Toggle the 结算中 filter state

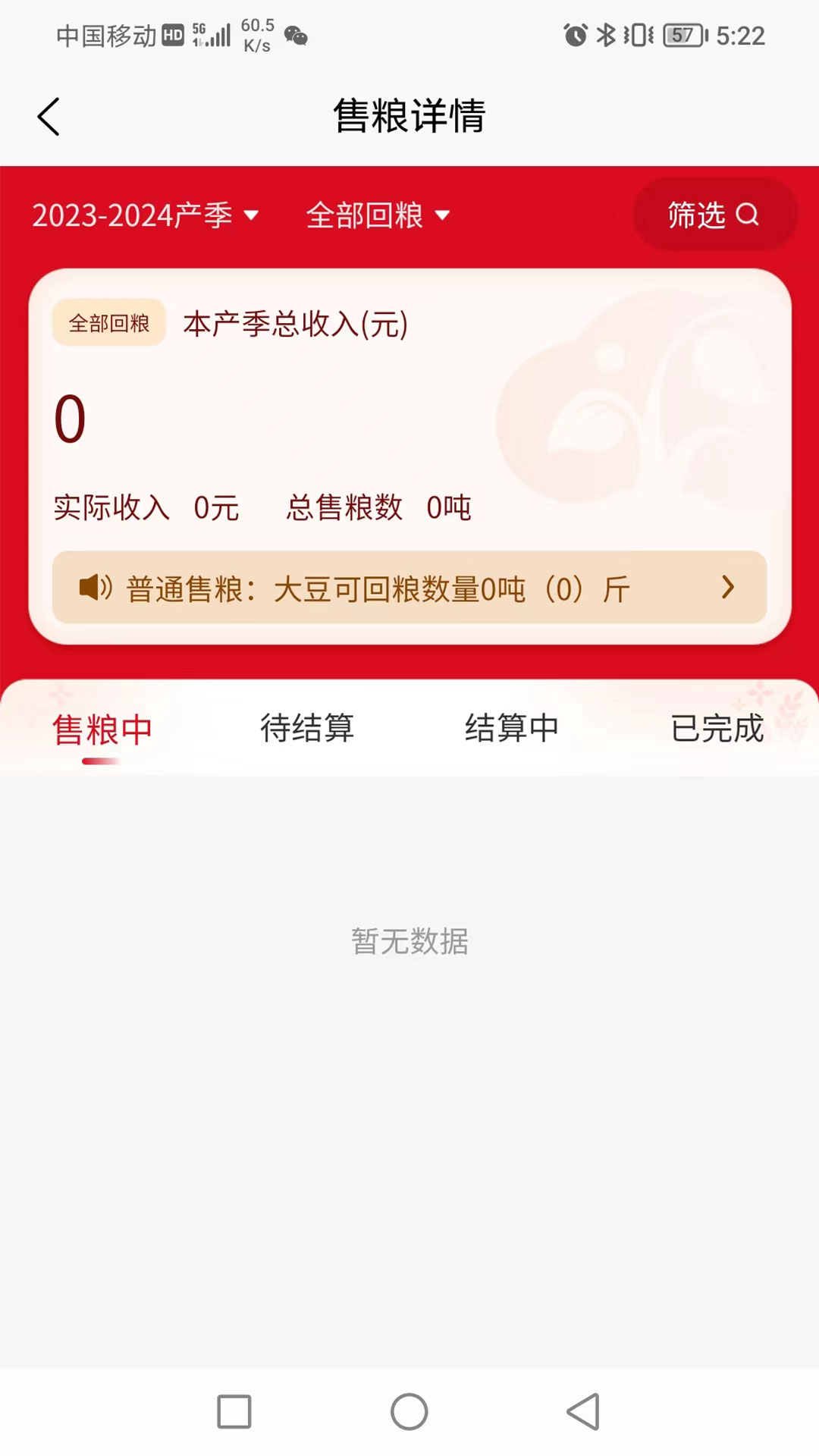click(x=512, y=726)
